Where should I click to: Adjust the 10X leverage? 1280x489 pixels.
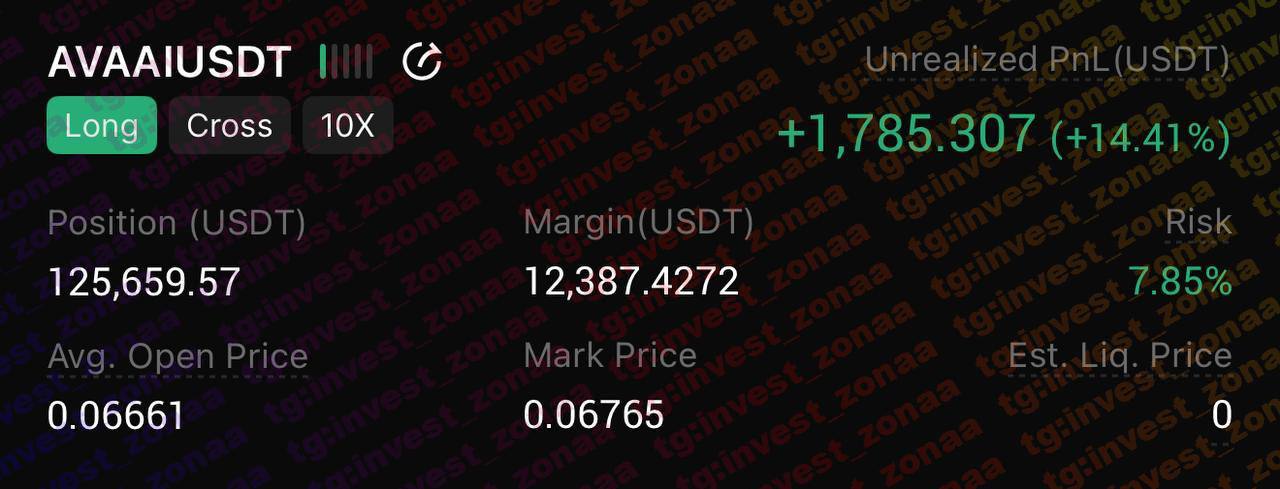click(x=347, y=126)
